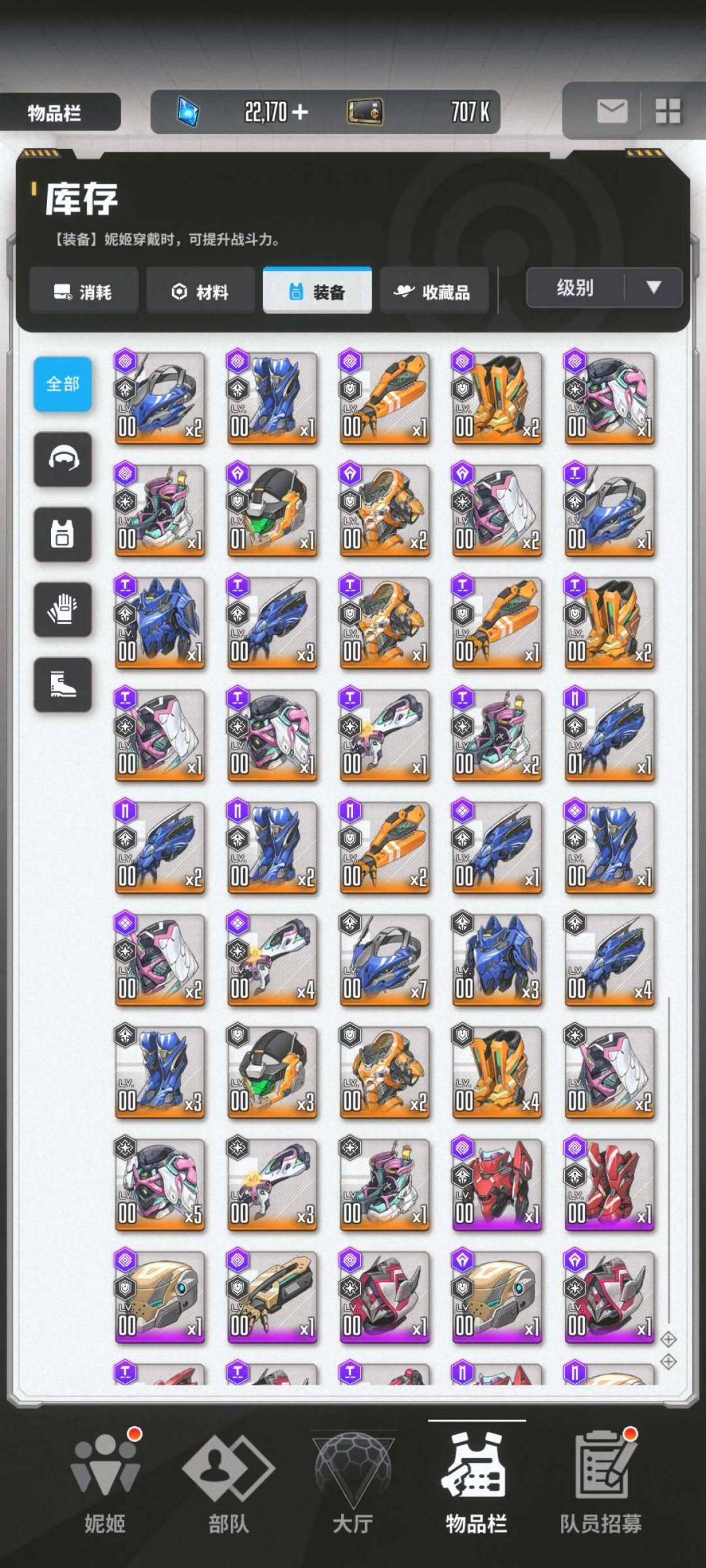The width and height of the screenshot is (706, 1568).
Task: Switch to the 材料 tab
Action: (200, 291)
